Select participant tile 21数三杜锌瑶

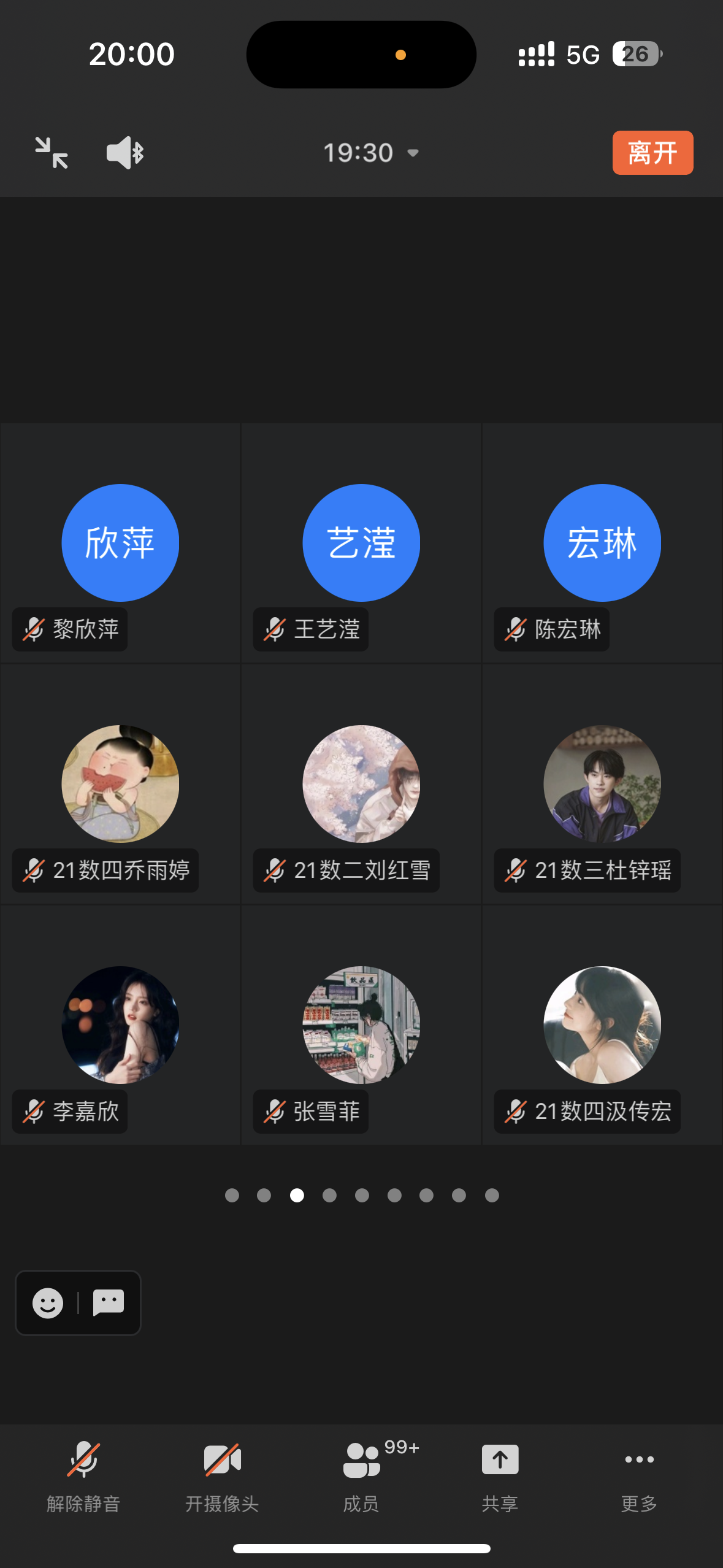point(602,784)
